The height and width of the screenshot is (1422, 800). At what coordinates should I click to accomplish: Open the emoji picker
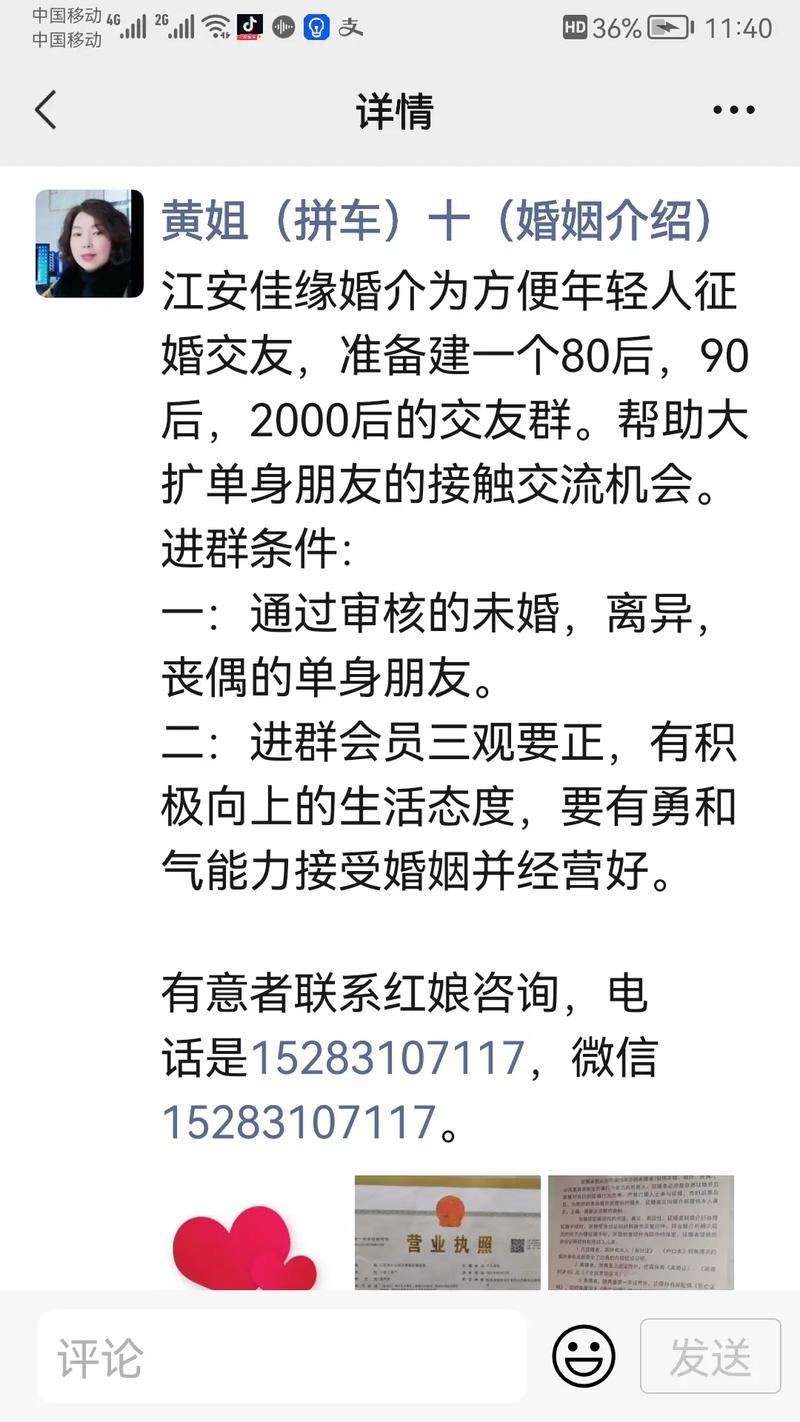584,1356
